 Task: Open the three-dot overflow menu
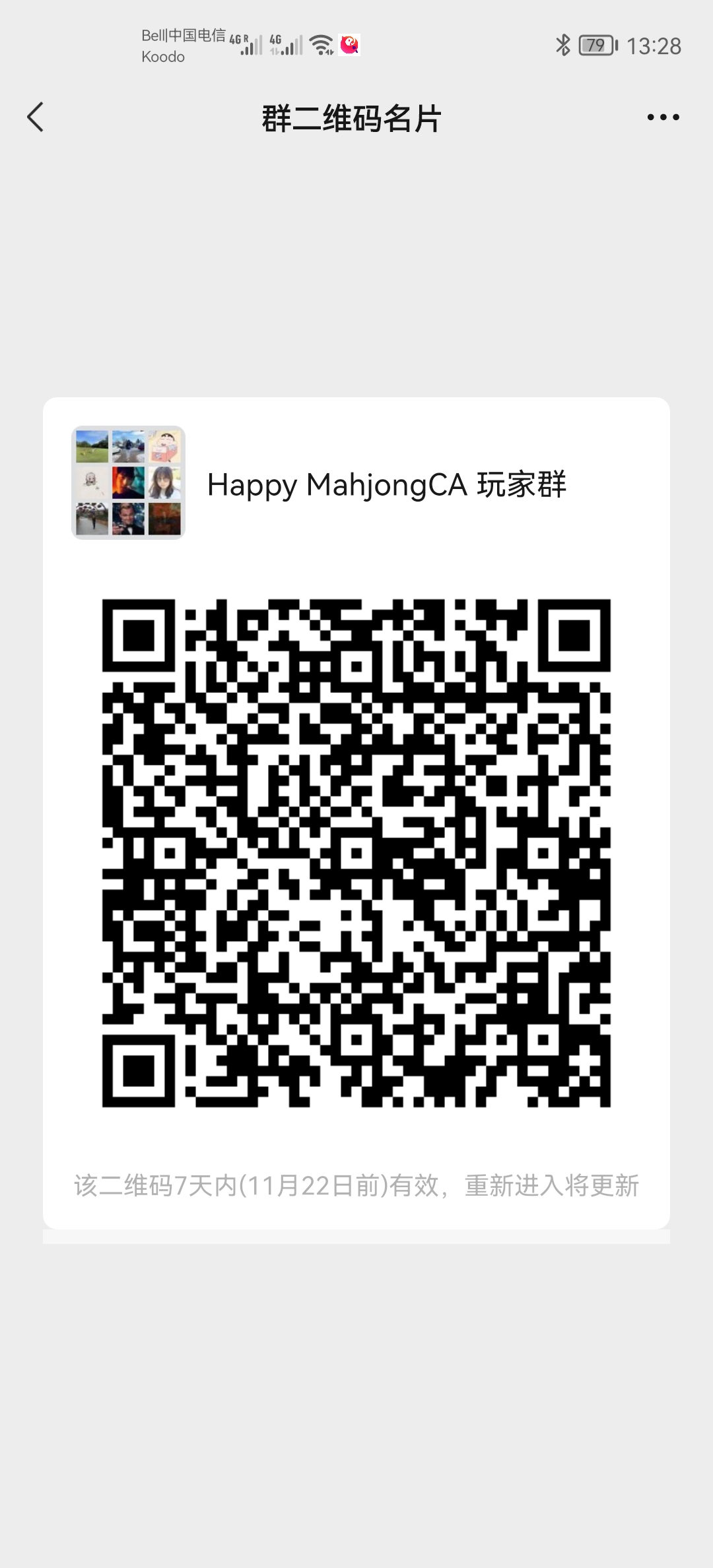click(663, 117)
